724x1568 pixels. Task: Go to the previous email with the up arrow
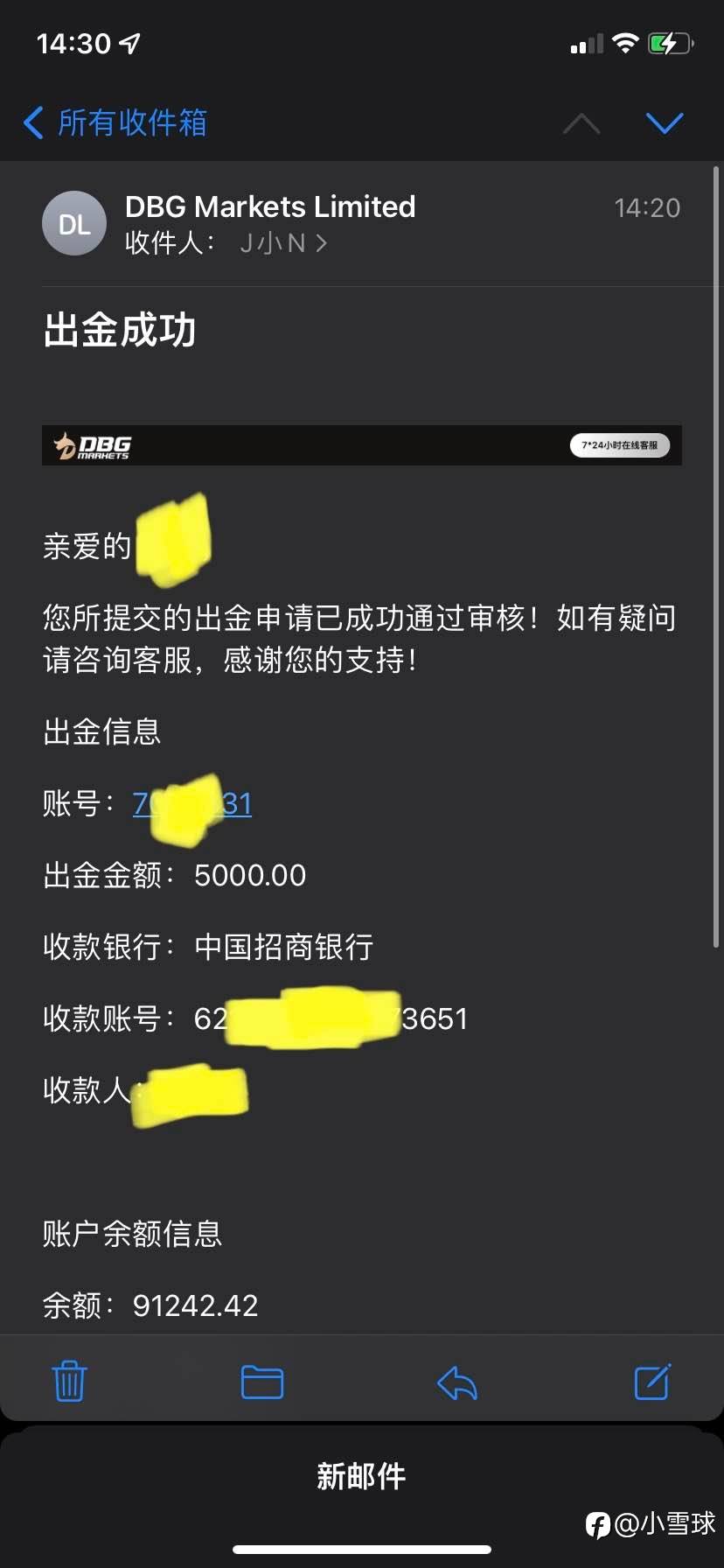(x=581, y=123)
